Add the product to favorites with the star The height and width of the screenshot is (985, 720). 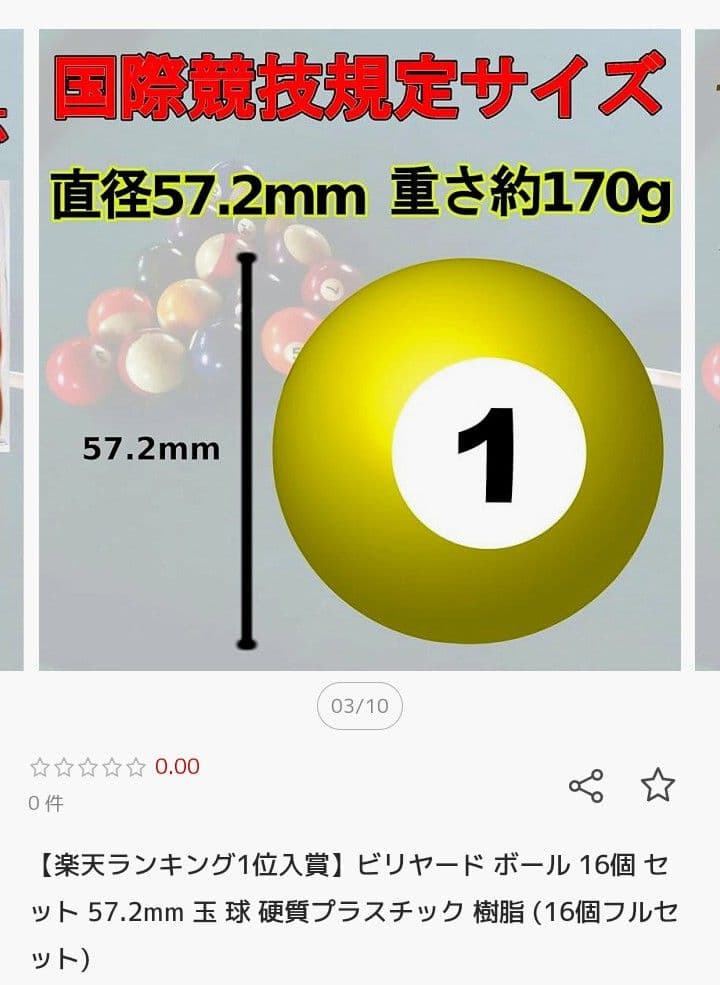[x=658, y=786]
